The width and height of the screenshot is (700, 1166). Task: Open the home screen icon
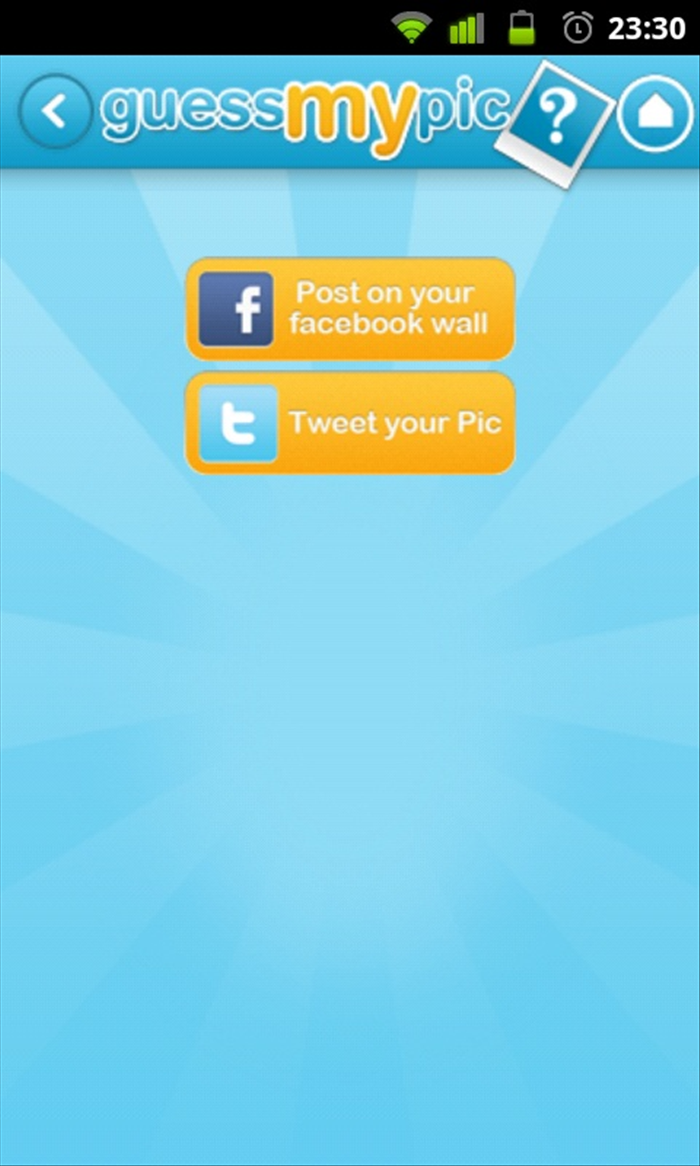pos(655,114)
